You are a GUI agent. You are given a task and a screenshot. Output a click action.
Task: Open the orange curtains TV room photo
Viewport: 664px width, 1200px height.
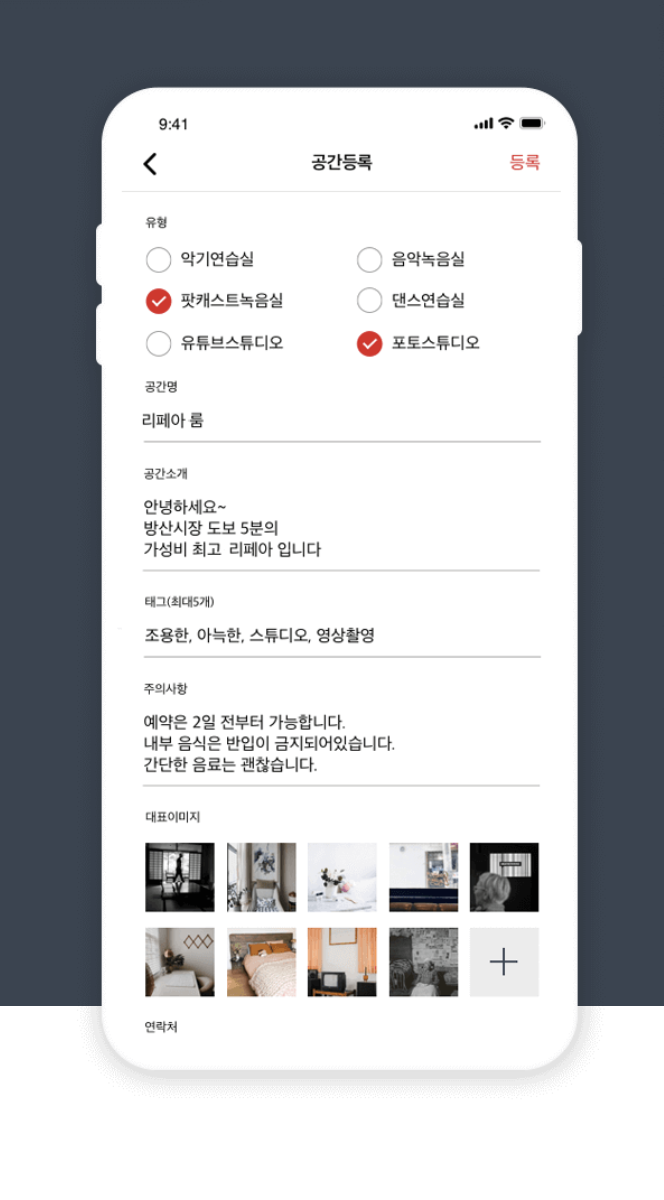342,962
